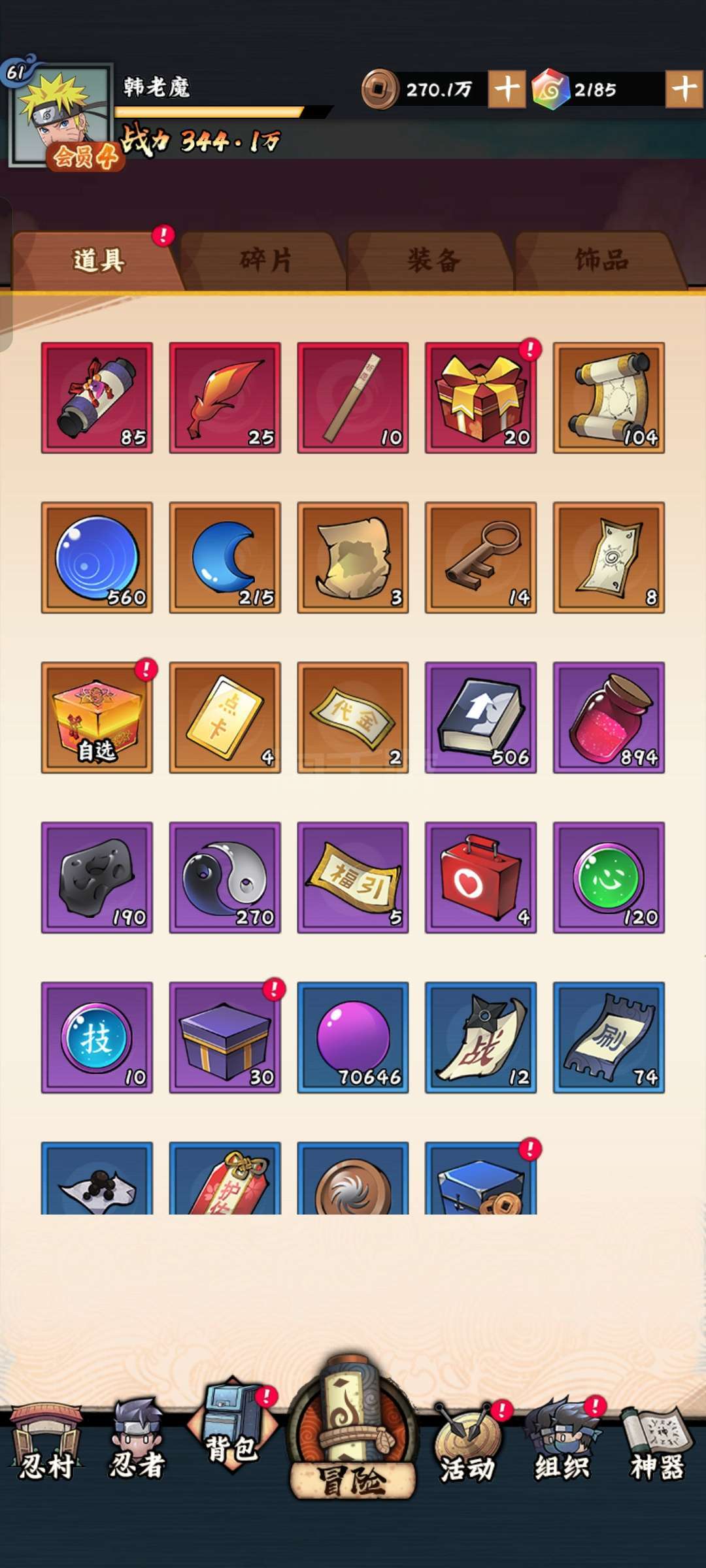Open the 忍者 section
The height and width of the screenshot is (1568, 706).
point(137,1441)
